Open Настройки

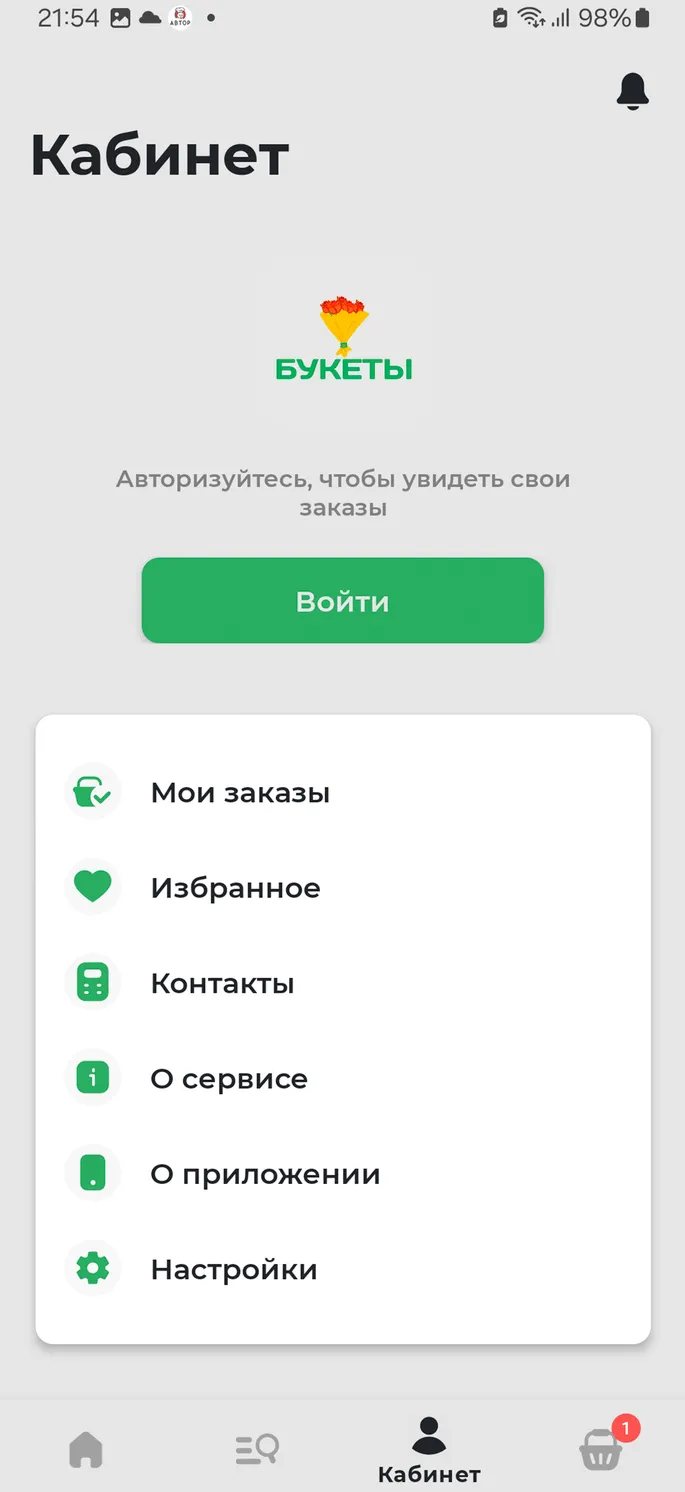(343, 1269)
